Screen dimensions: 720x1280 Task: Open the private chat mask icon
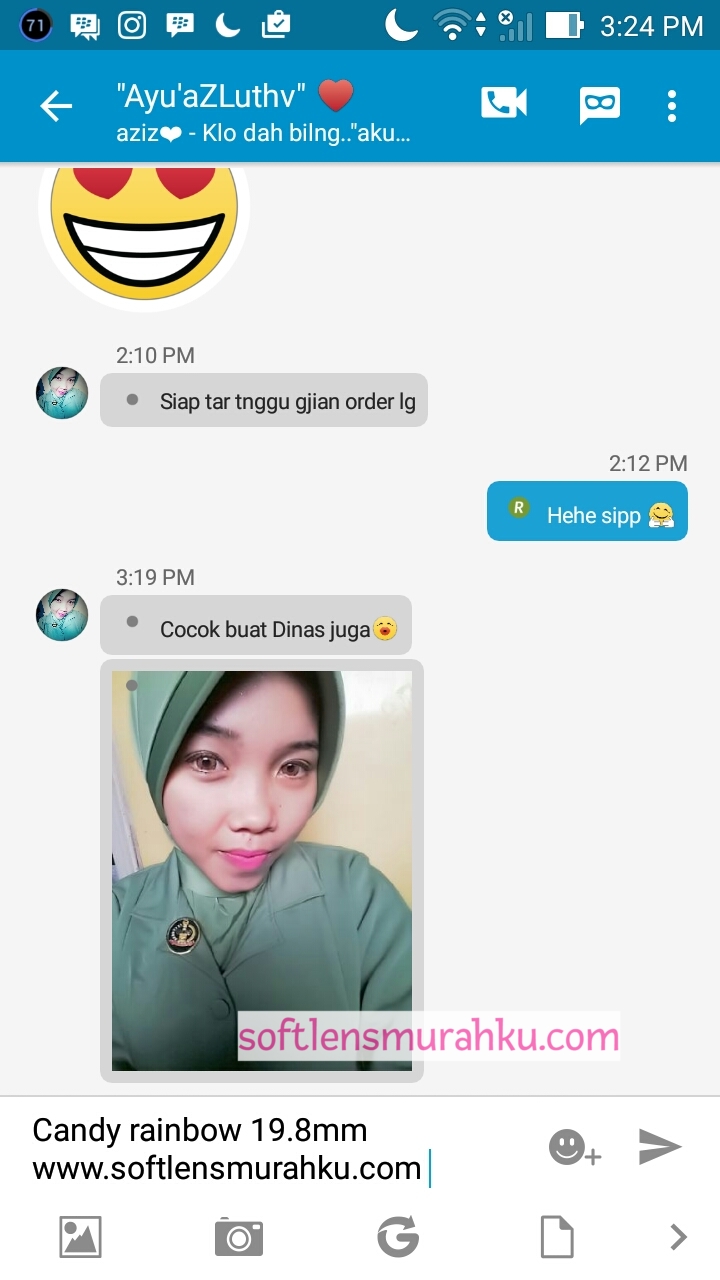(x=600, y=105)
